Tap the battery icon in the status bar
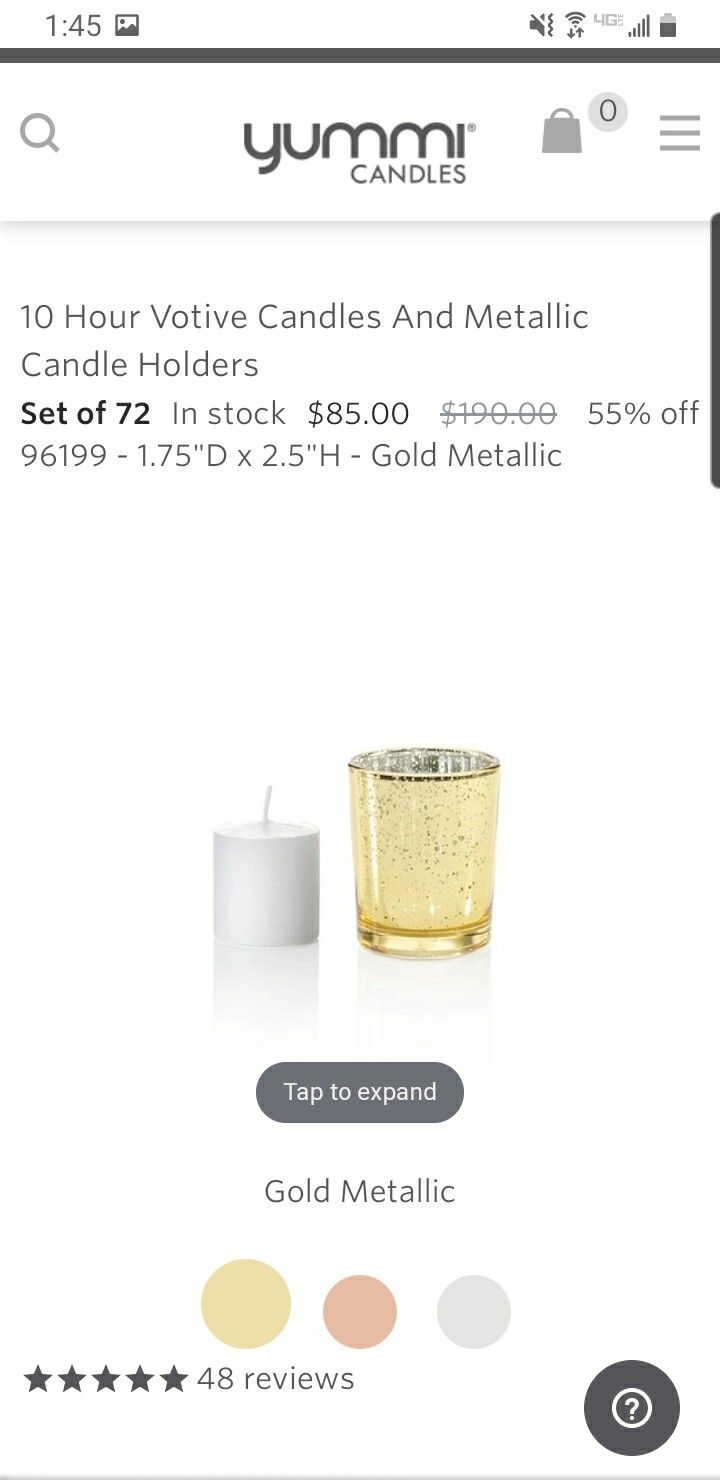Screen dimensions: 720x1480 click(668, 22)
